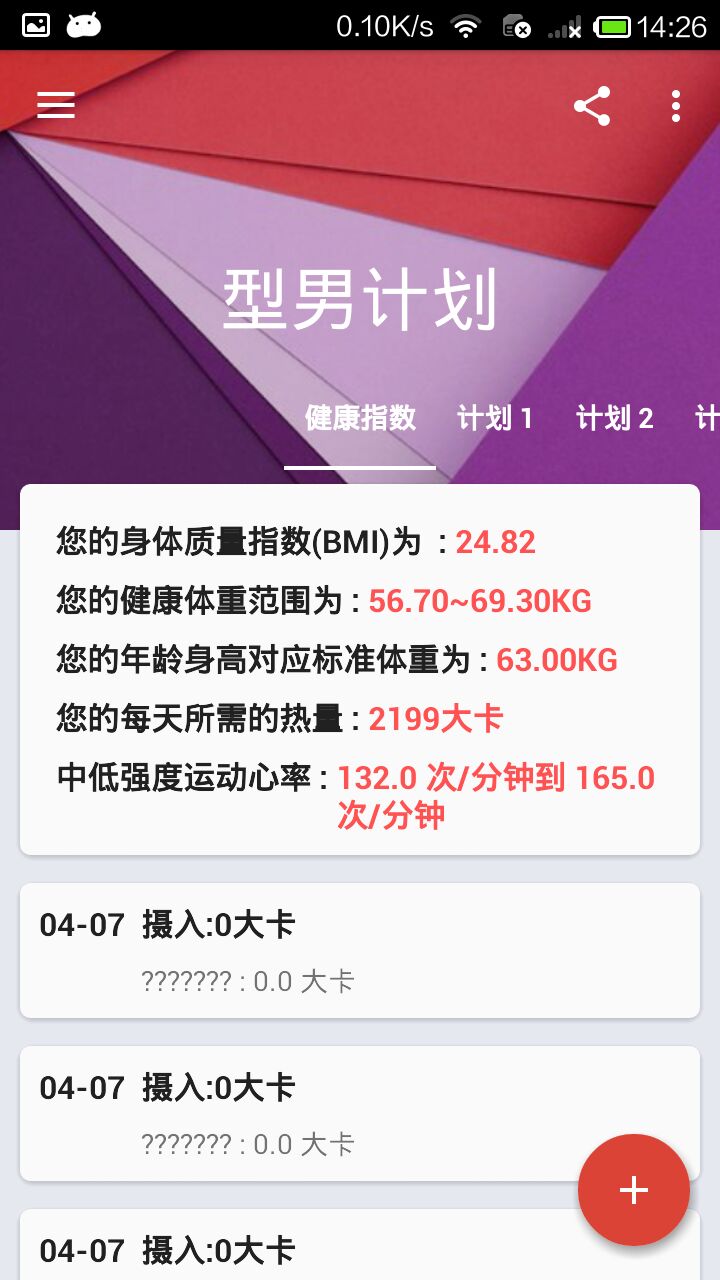Switch to the 计划 2 tab
Screen dimensions: 720x1280
coord(614,418)
